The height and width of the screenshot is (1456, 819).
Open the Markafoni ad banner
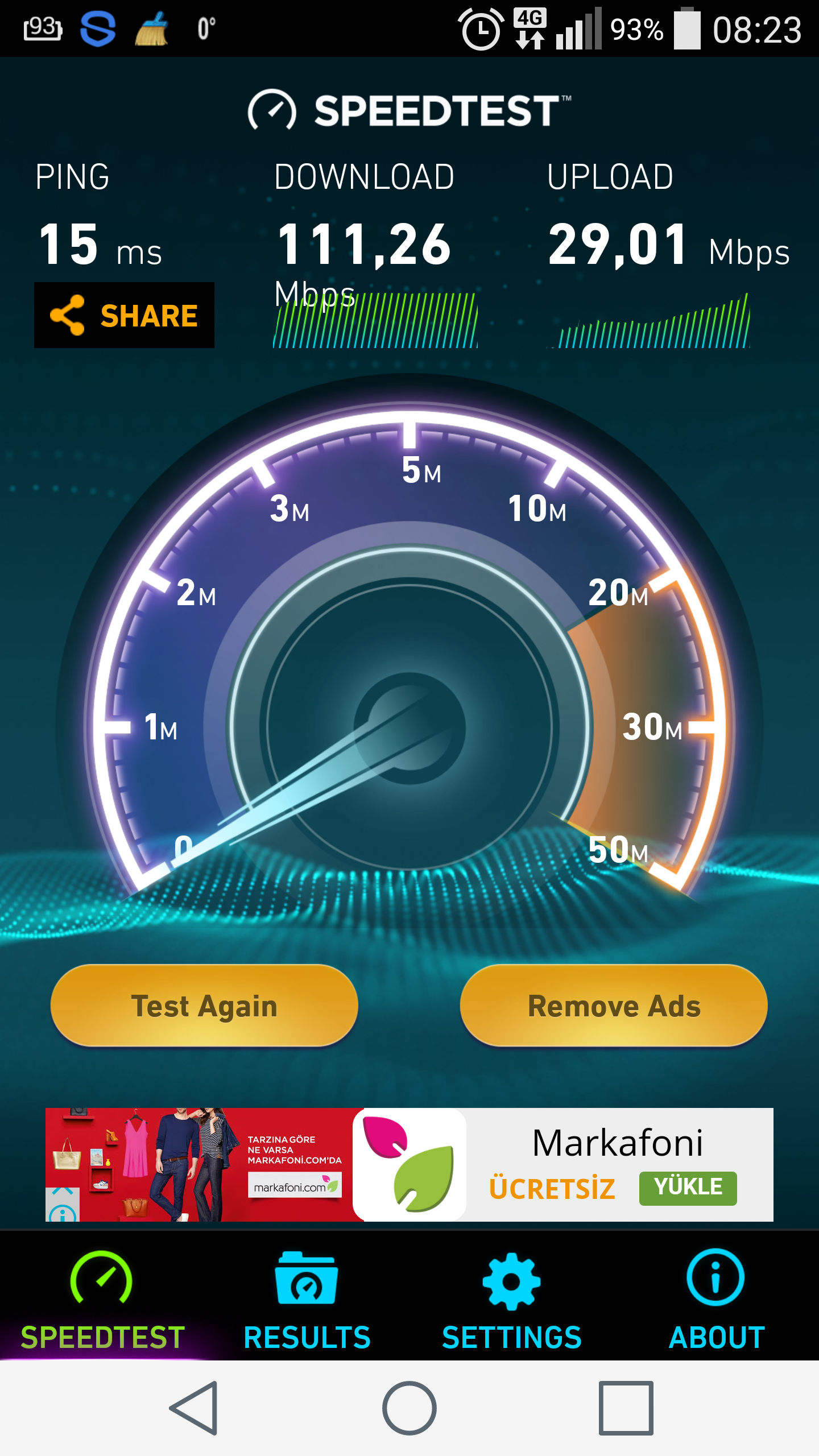click(x=617, y=1143)
